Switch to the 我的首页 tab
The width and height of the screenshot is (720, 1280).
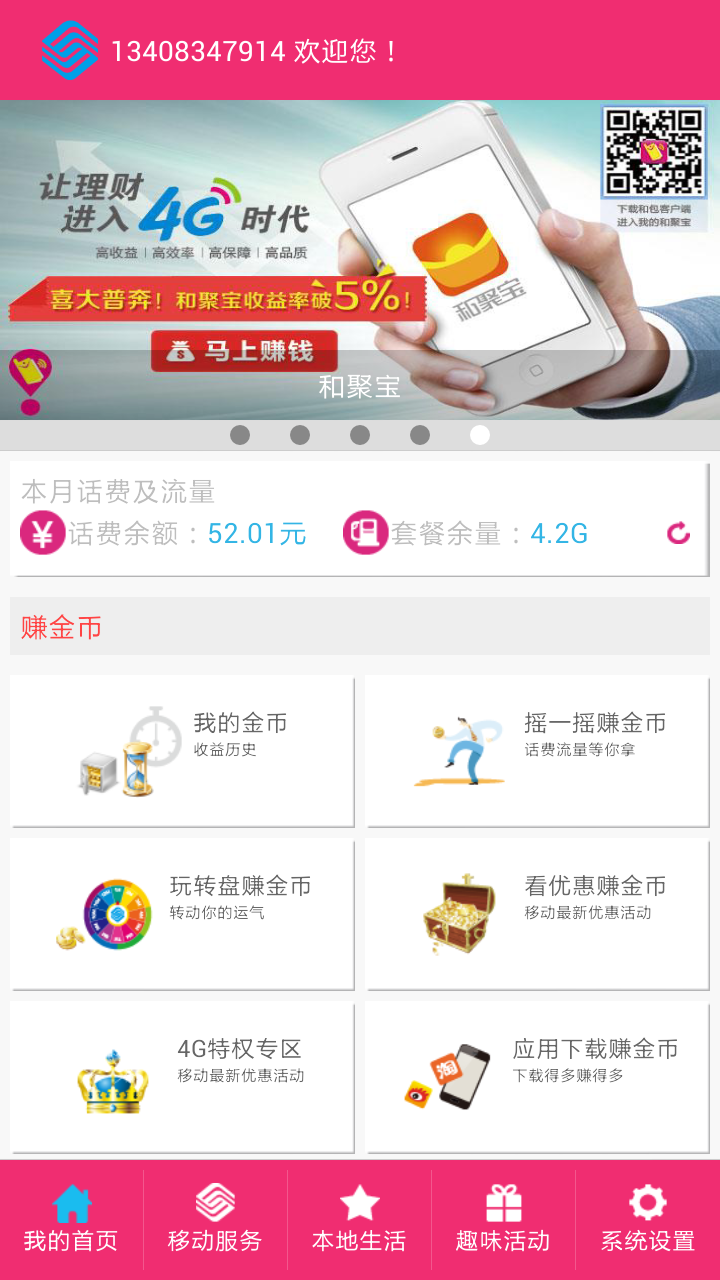point(71,1220)
